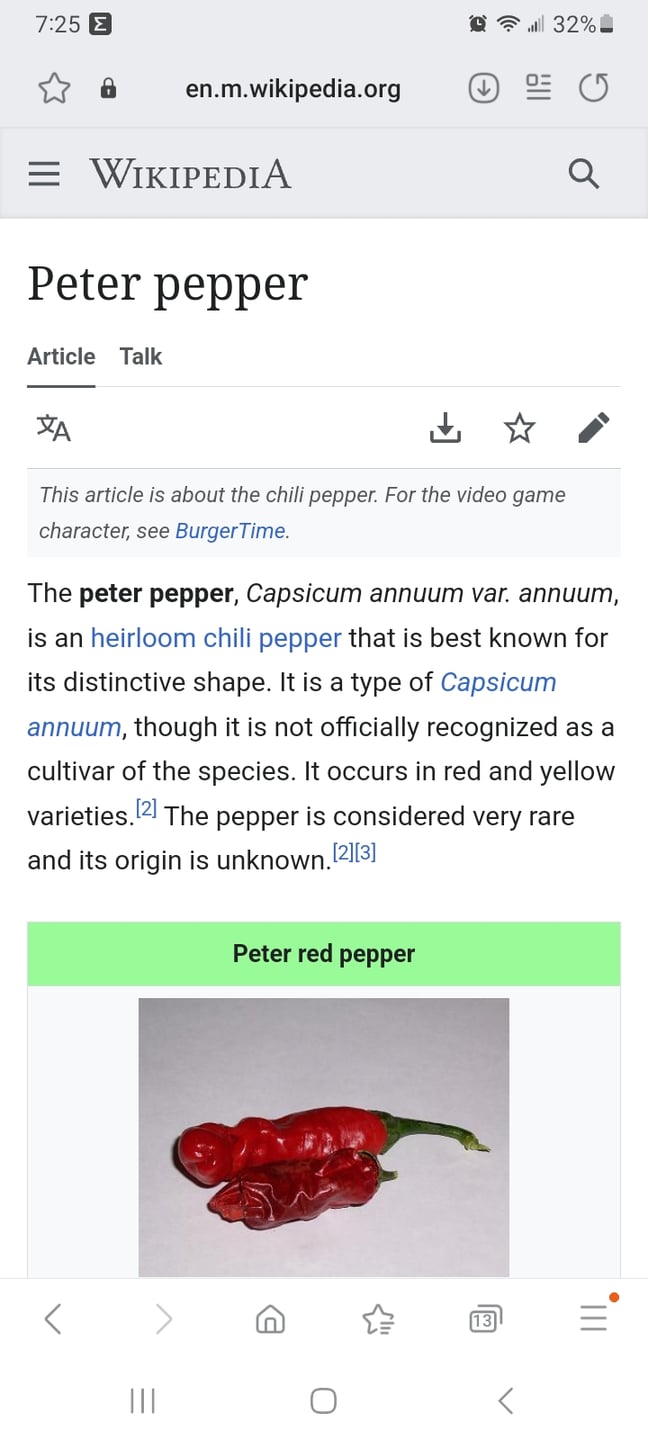Image resolution: width=648 pixels, height=1440 pixels.
Task: Open the browser's saved bookmarks
Action: pos(378,1320)
